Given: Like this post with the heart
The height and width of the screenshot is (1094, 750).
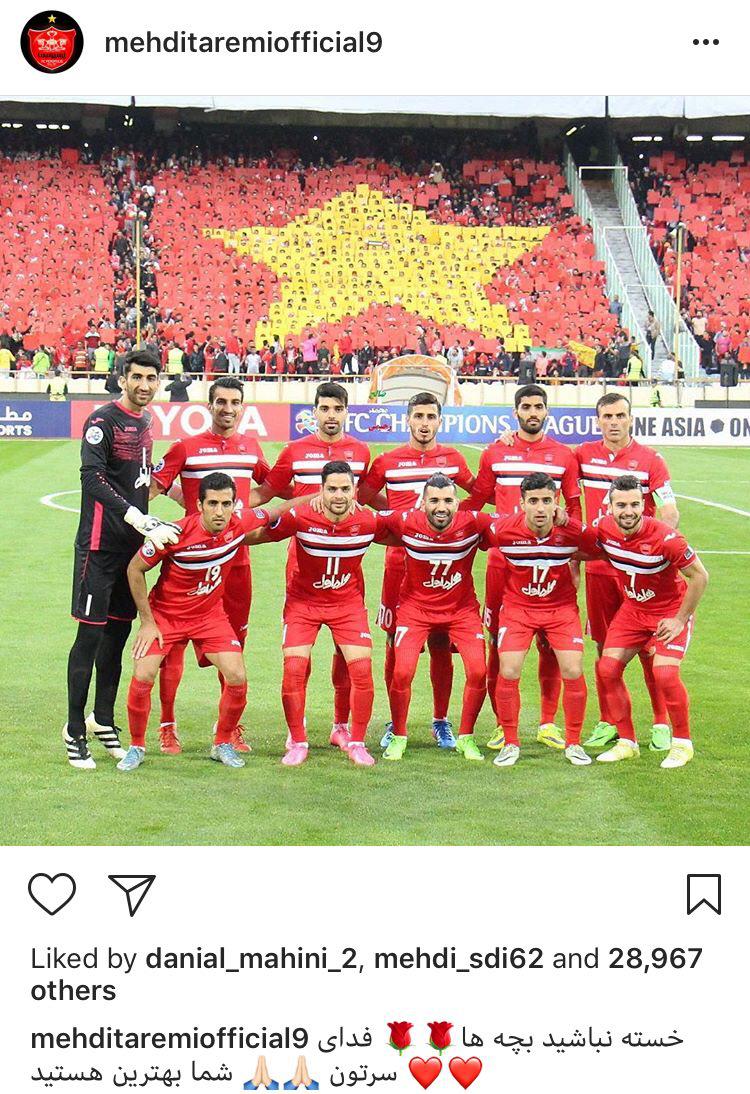Looking at the screenshot, I should pyautogui.click(x=52, y=893).
